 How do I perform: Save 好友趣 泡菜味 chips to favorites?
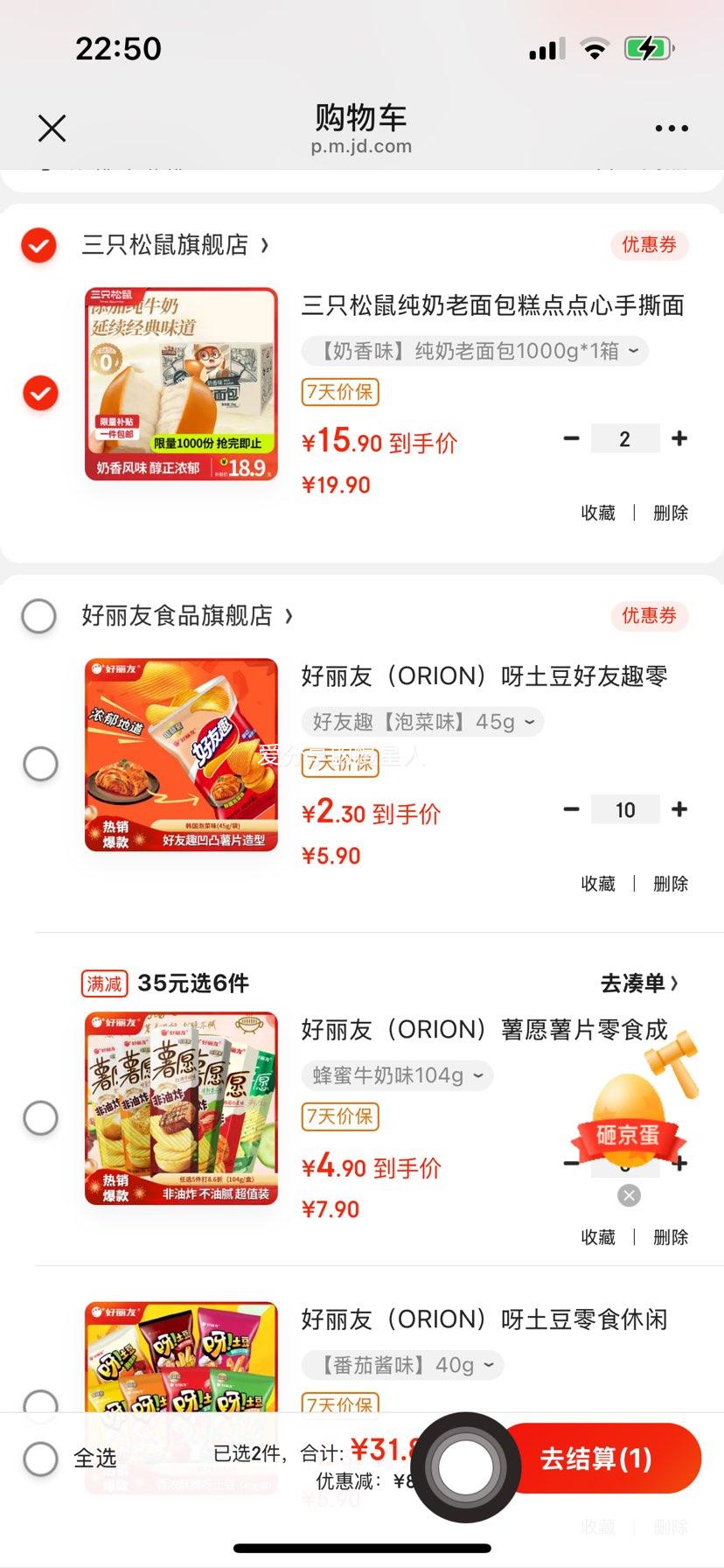pyautogui.click(x=598, y=884)
